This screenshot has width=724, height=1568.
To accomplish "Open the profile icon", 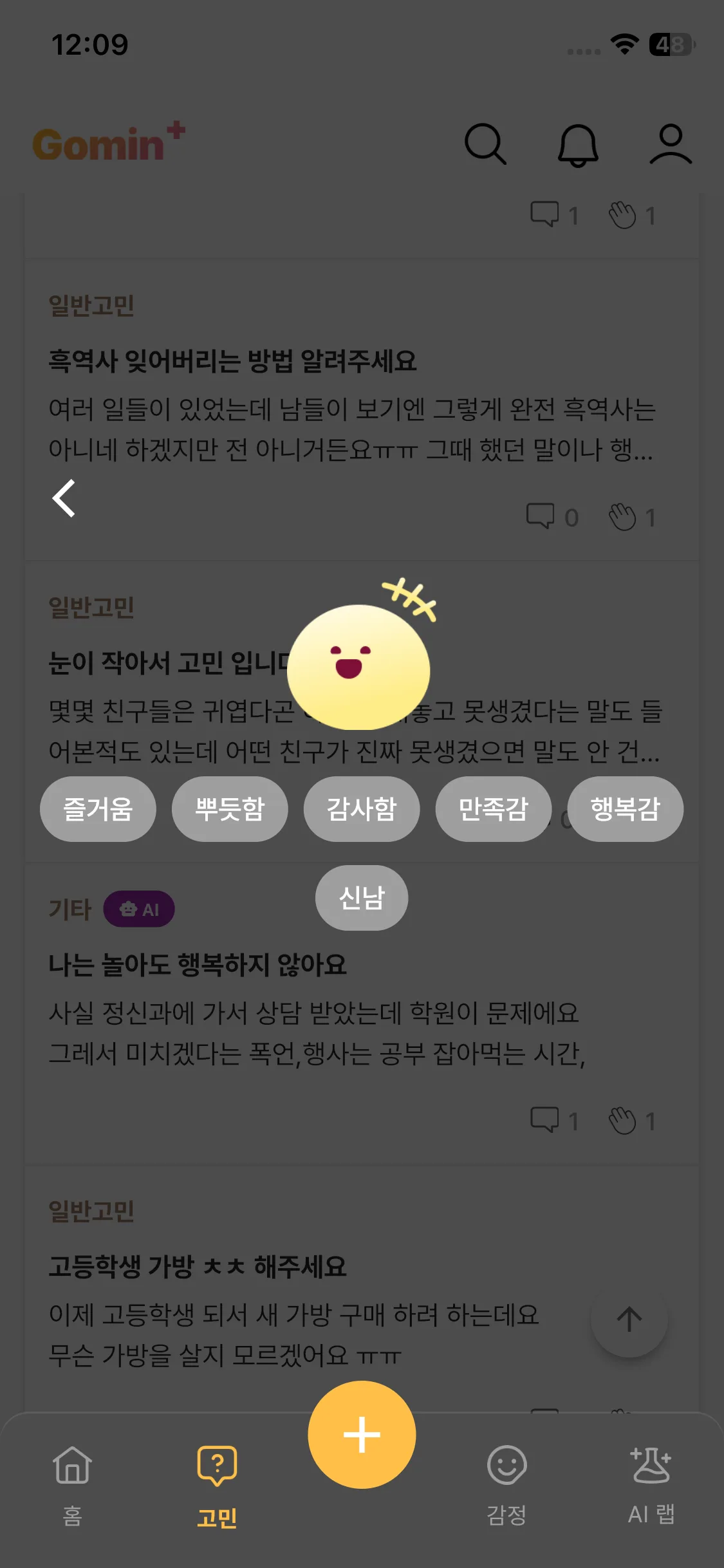I will point(671,144).
